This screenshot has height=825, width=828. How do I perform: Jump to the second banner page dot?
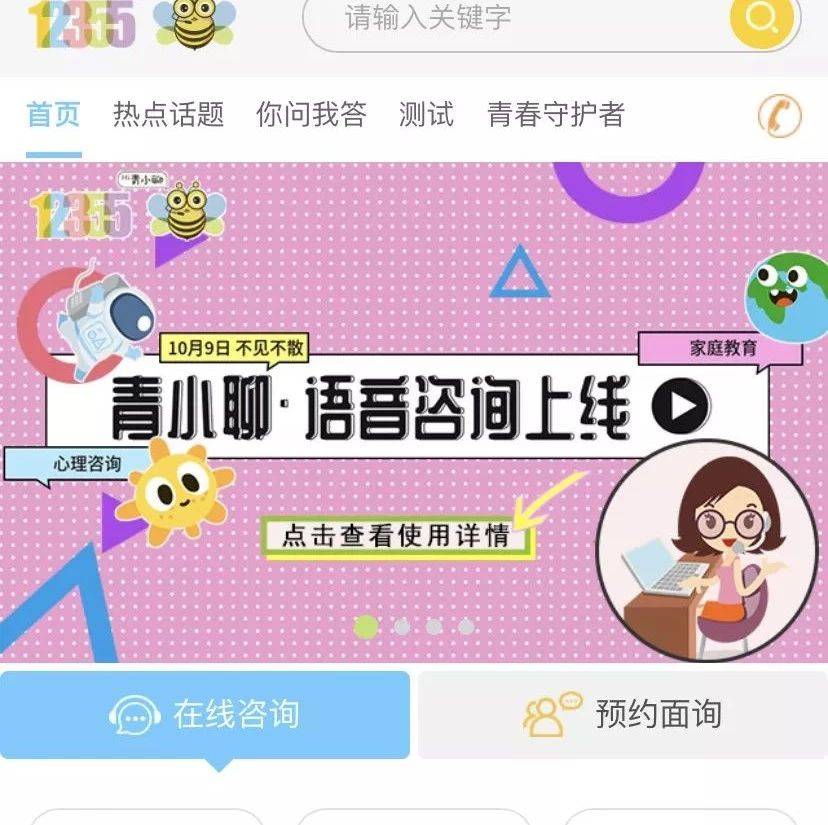point(401,627)
